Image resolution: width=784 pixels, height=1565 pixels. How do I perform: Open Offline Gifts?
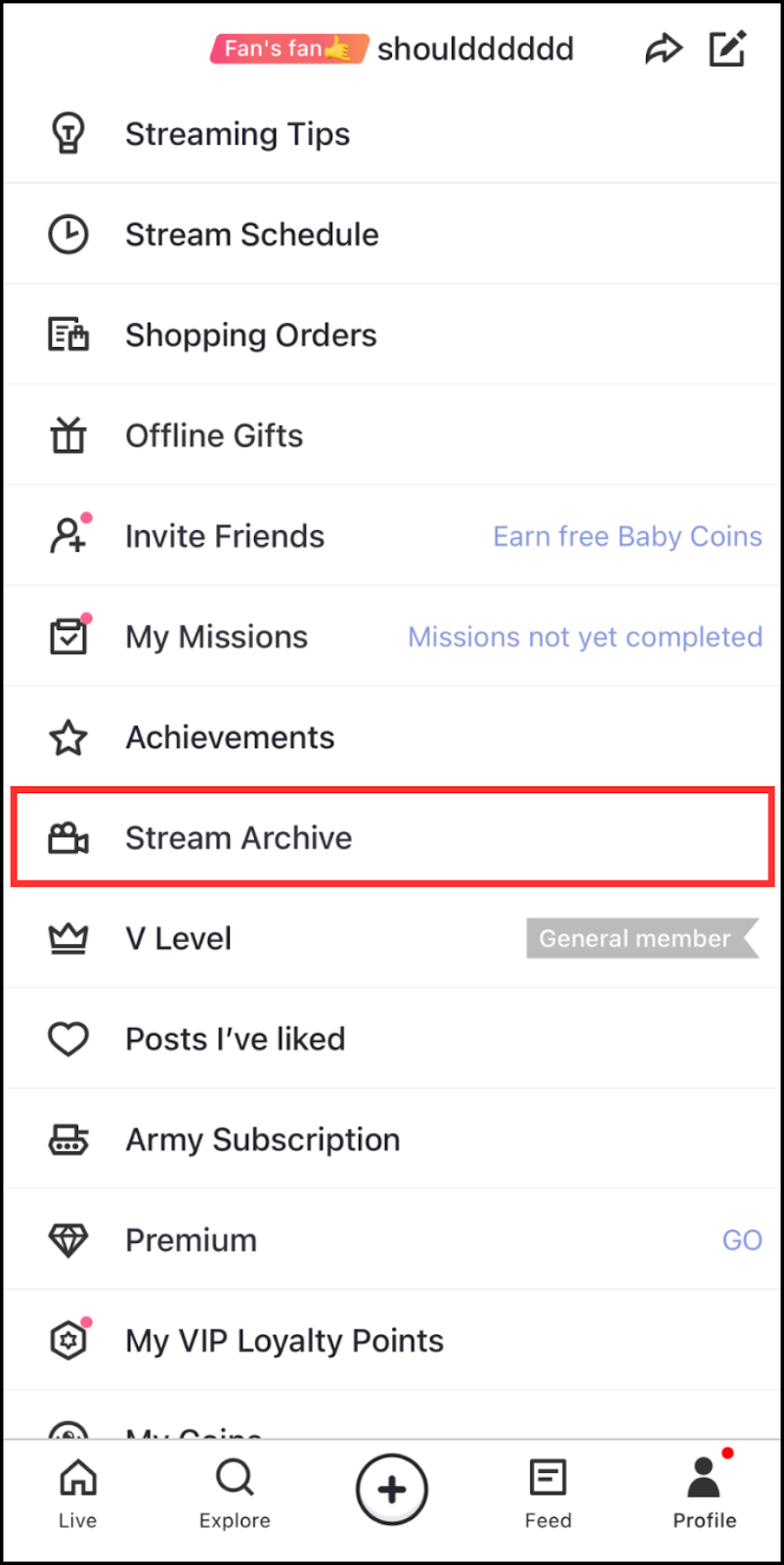[x=214, y=436]
